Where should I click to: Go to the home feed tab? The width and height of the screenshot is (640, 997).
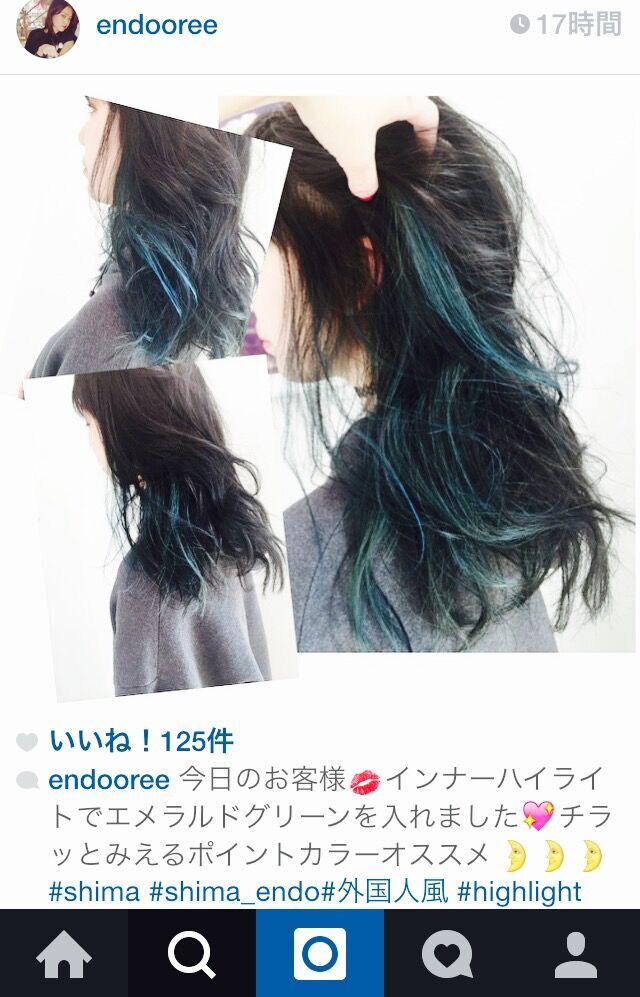[64, 953]
